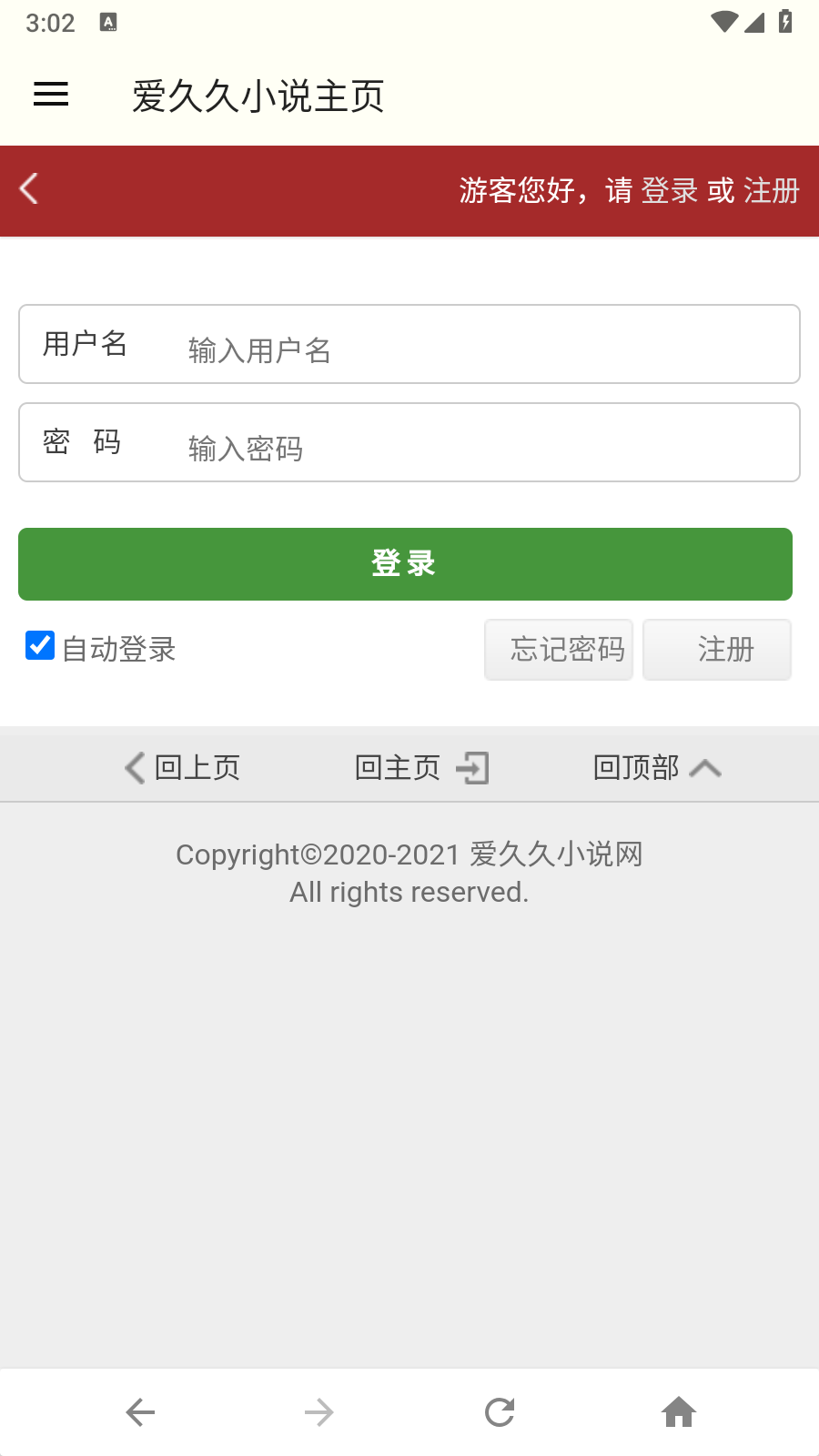819x1456 pixels.
Task: Tap the 忘记密码 button
Action: 559,650
